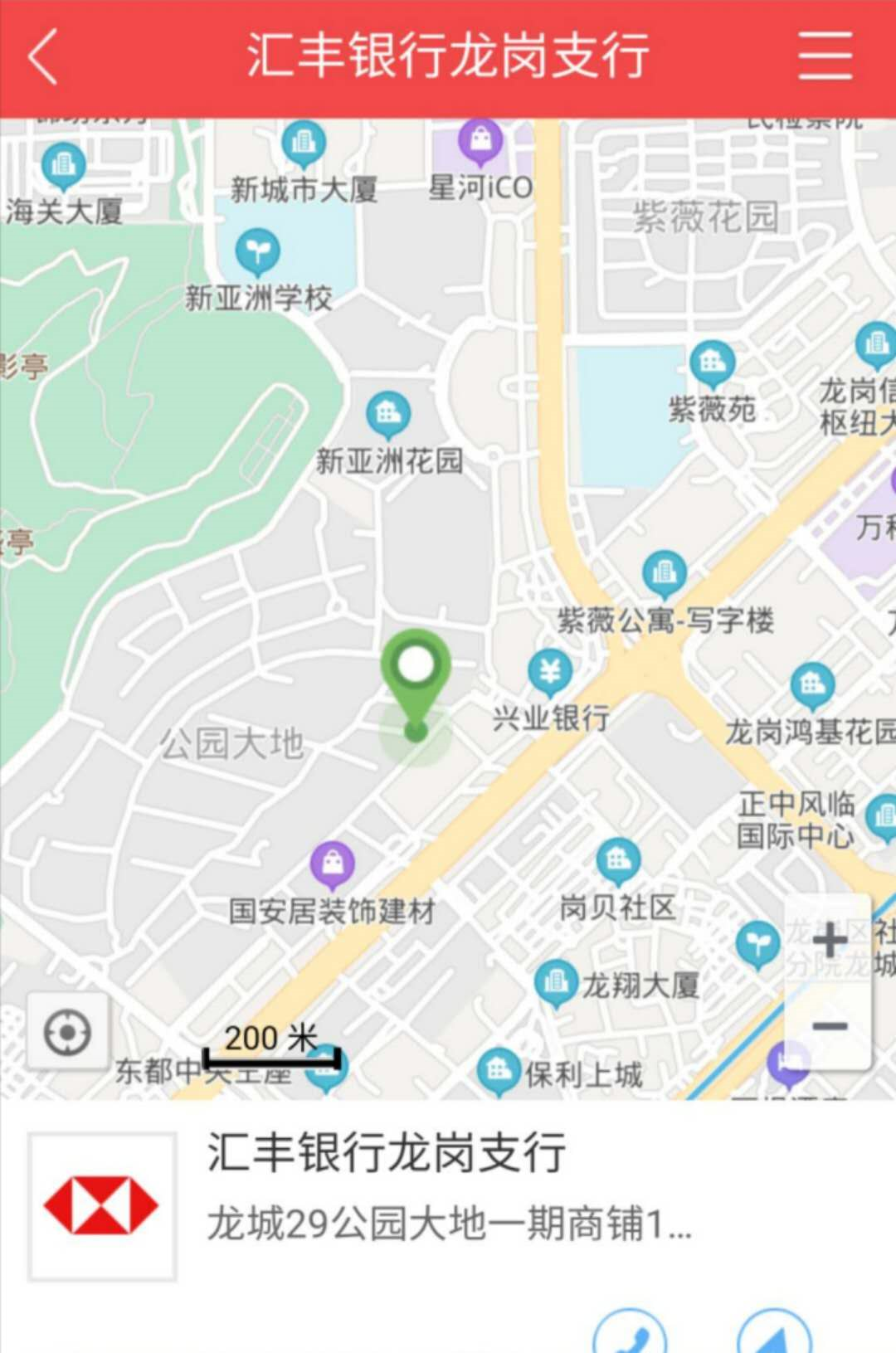896x1353 pixels.
Task: Start navigation to the branch
Action: point(773,1337)
